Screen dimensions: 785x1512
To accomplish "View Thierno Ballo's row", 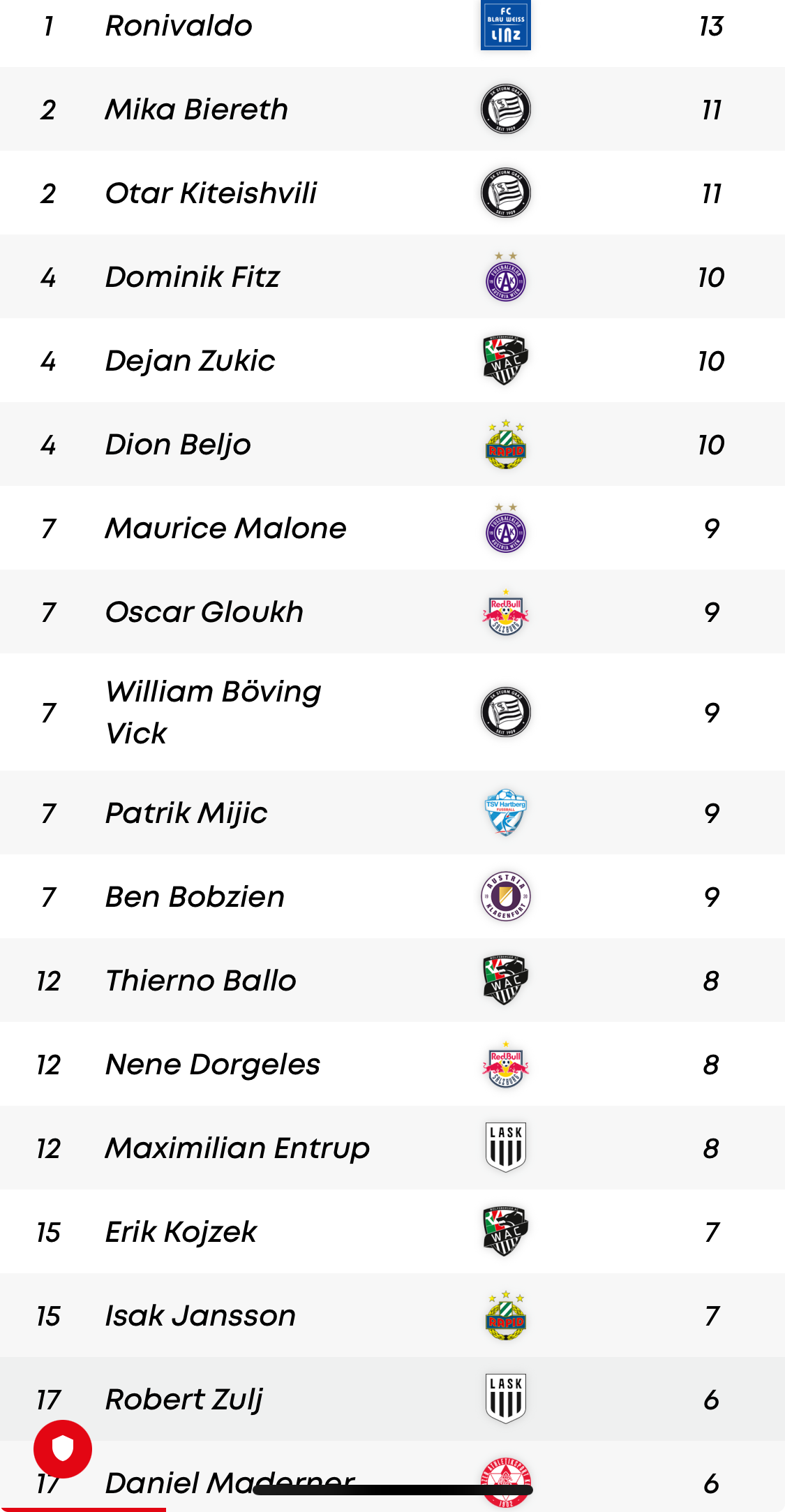I will coord(392,980).
